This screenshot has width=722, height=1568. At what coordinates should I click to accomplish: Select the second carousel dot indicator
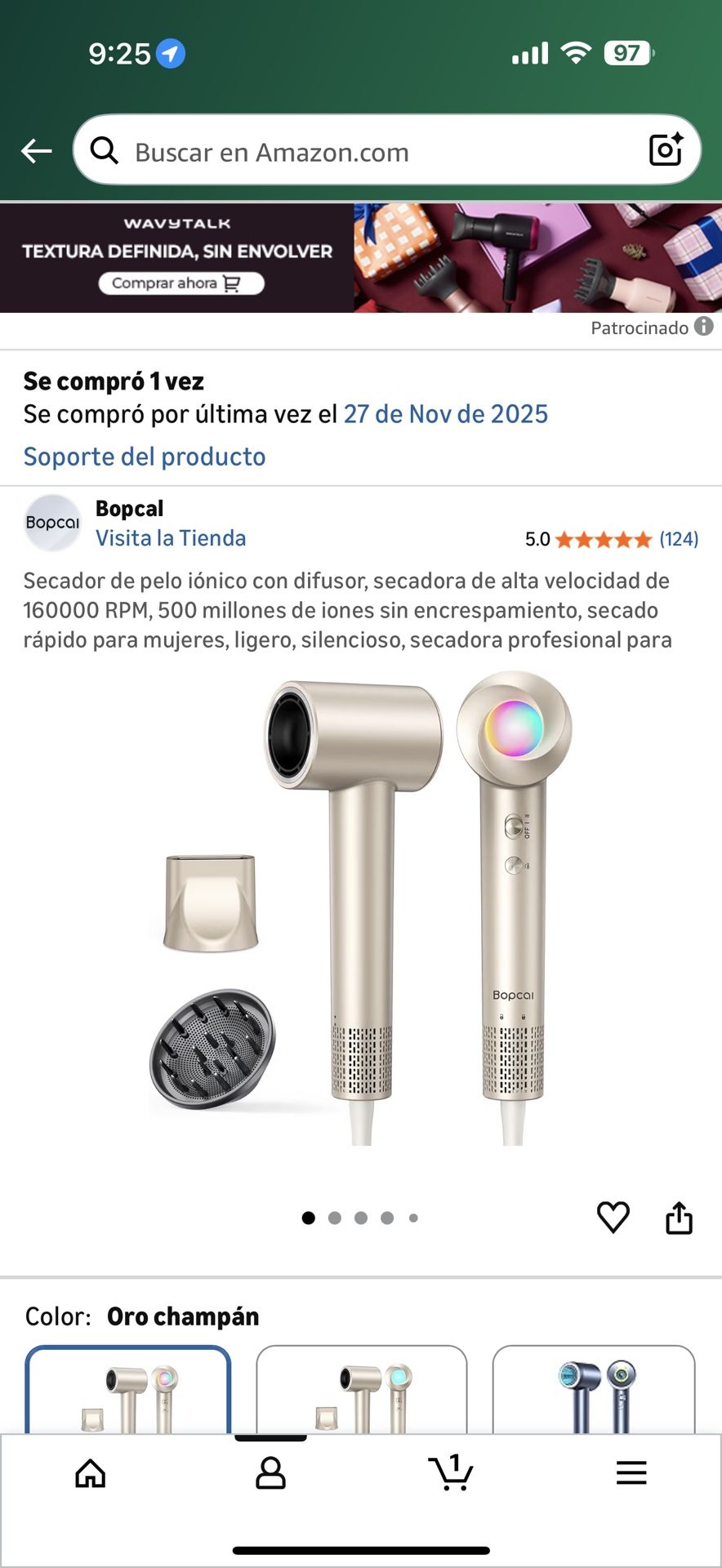335,1217
